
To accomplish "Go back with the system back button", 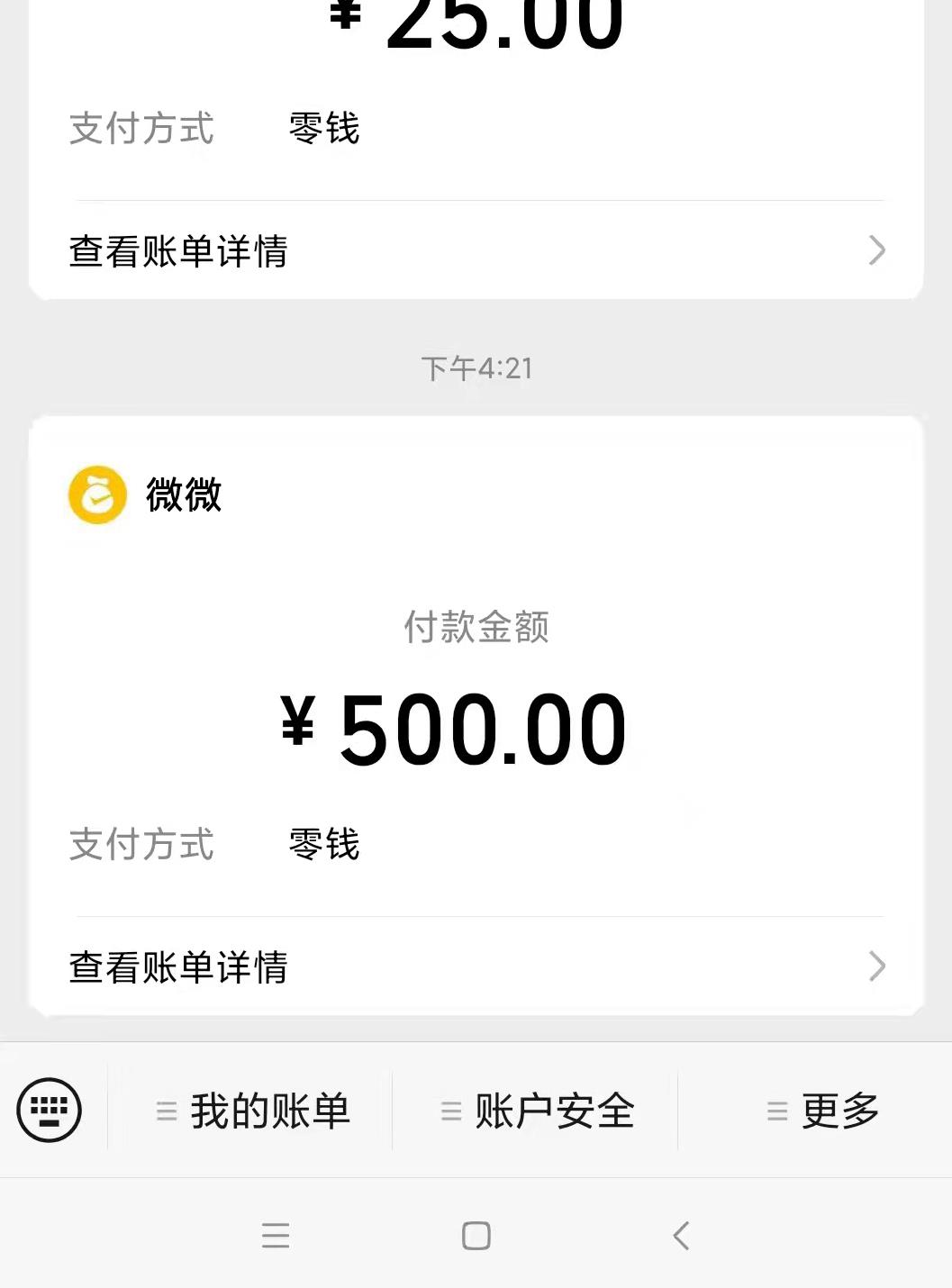I will tap(681, 1236).
